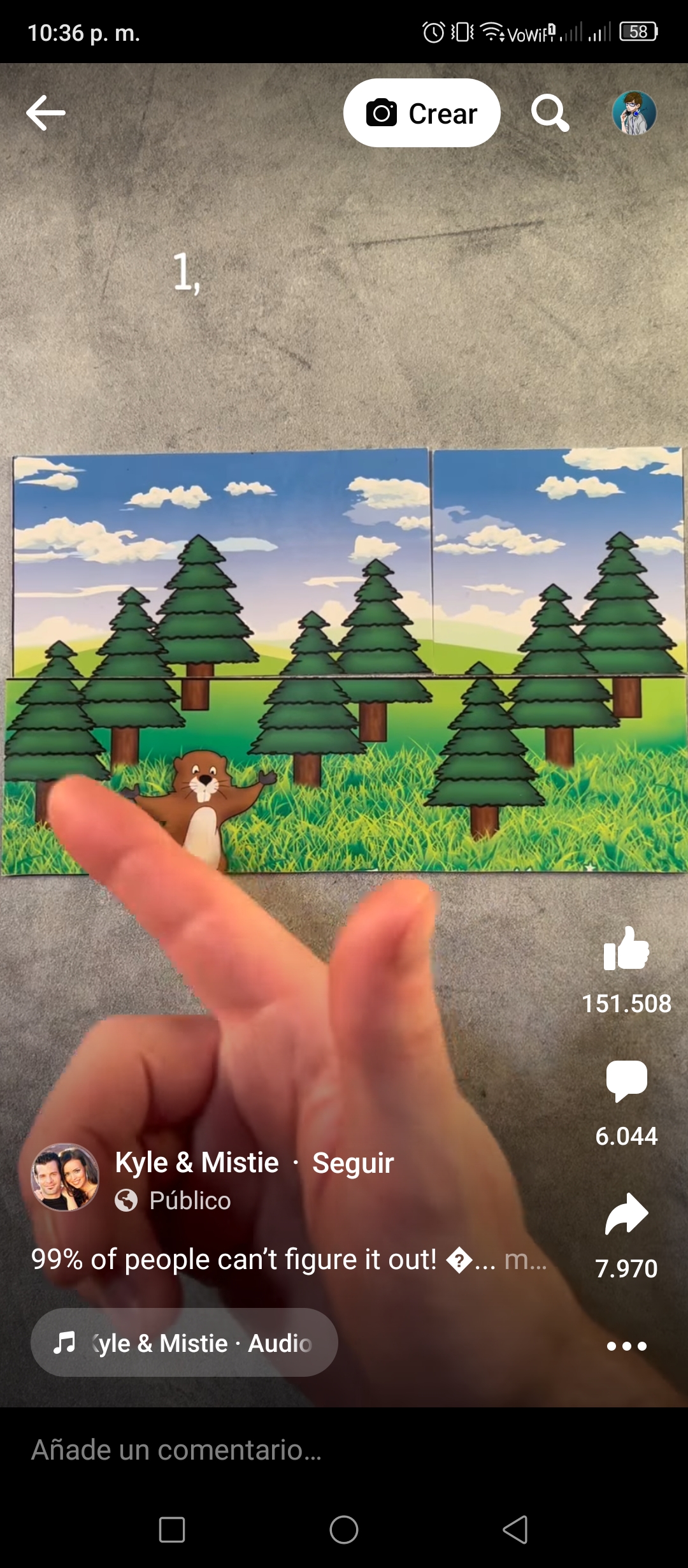Open the comments bubble icon
Viewport: 688px width, 1568px height.
[x=626, y=1080]
